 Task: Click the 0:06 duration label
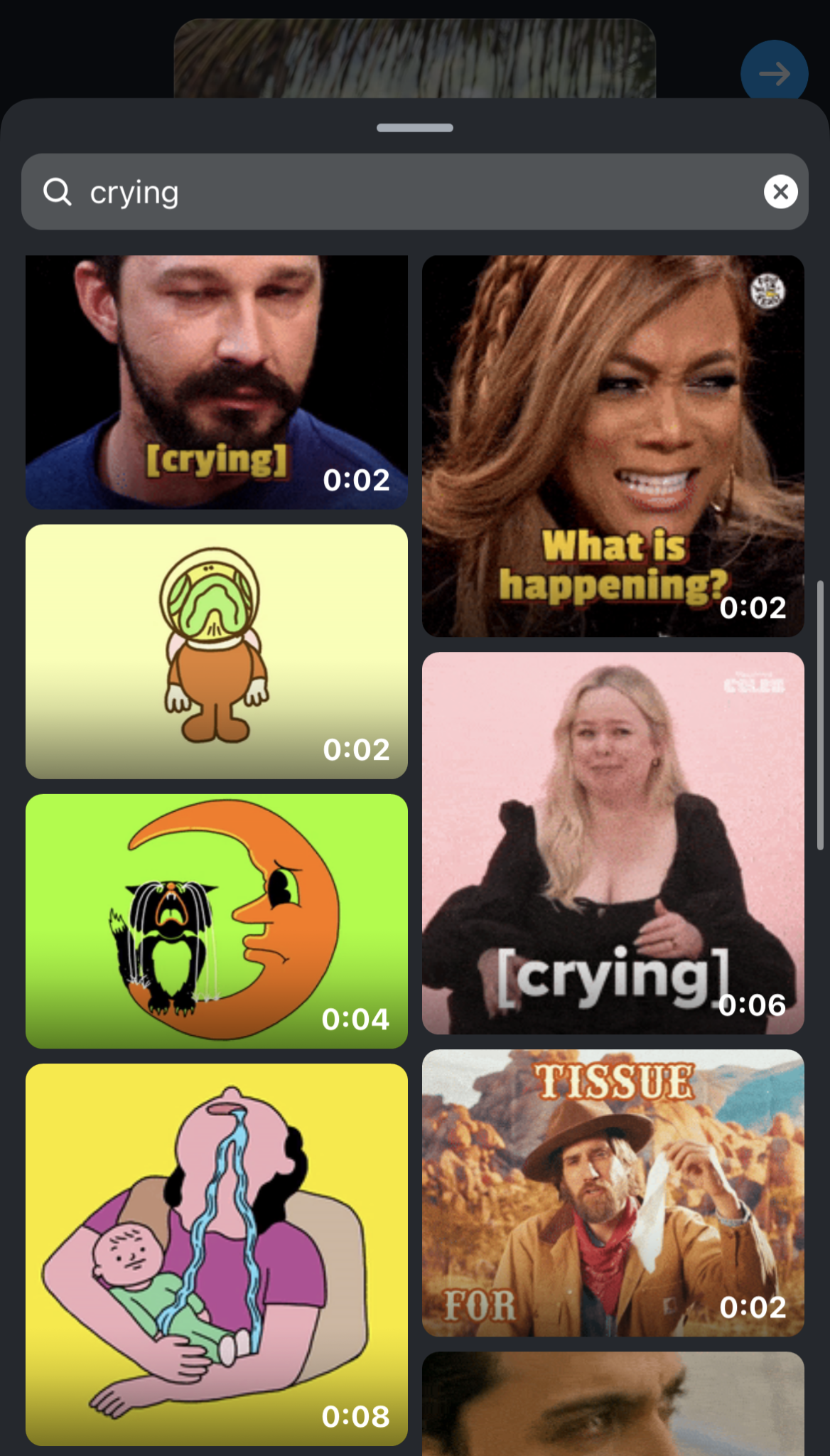[753, 1005]
